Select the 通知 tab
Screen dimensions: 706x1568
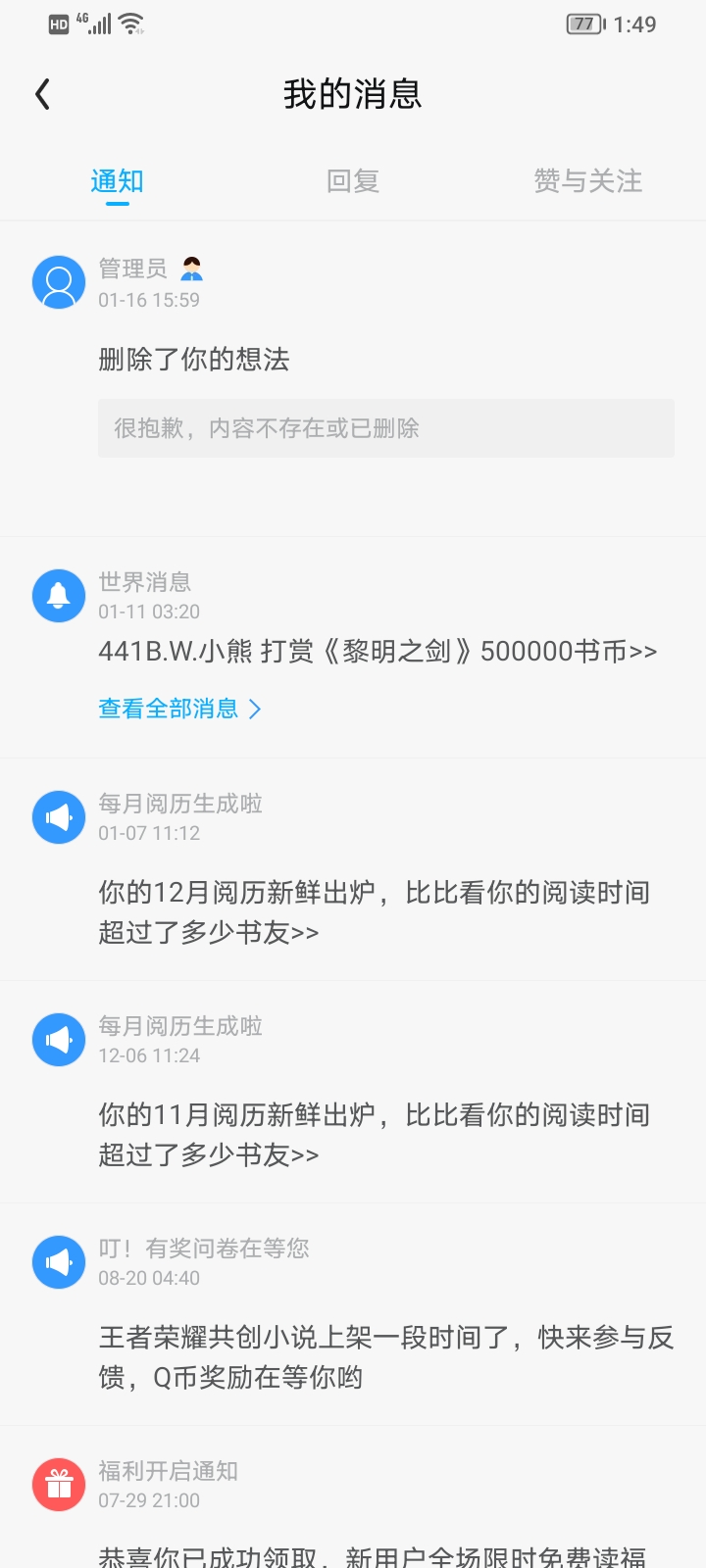118,181
